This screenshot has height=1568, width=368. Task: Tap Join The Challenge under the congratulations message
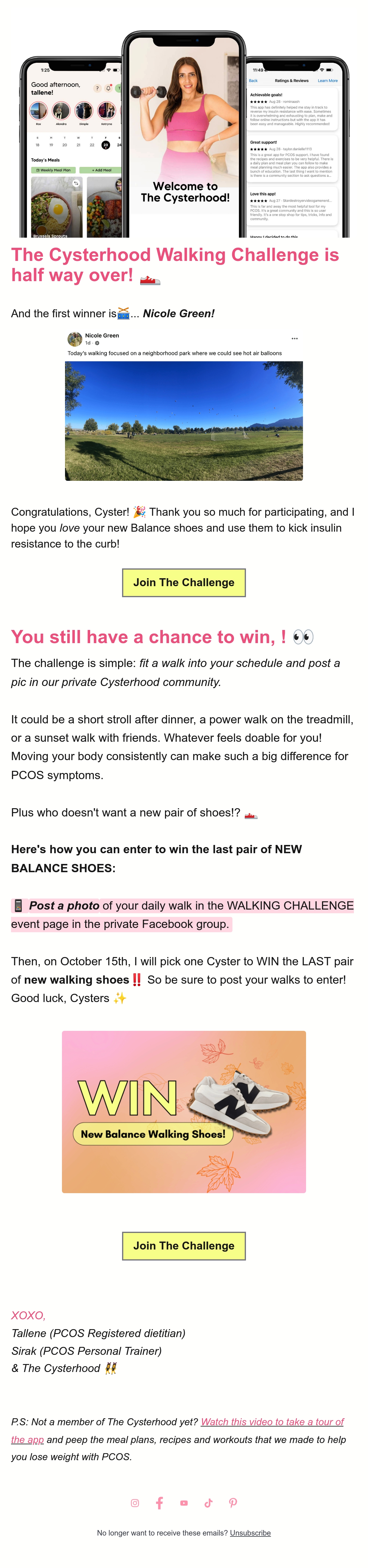point(183,582)
